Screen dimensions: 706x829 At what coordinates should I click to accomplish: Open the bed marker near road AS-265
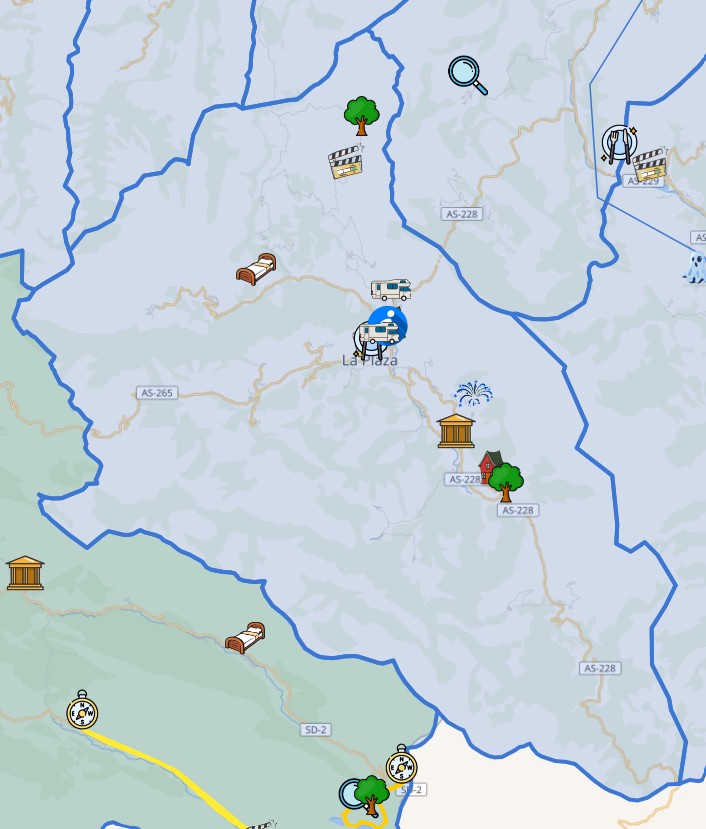click(256, 269)
